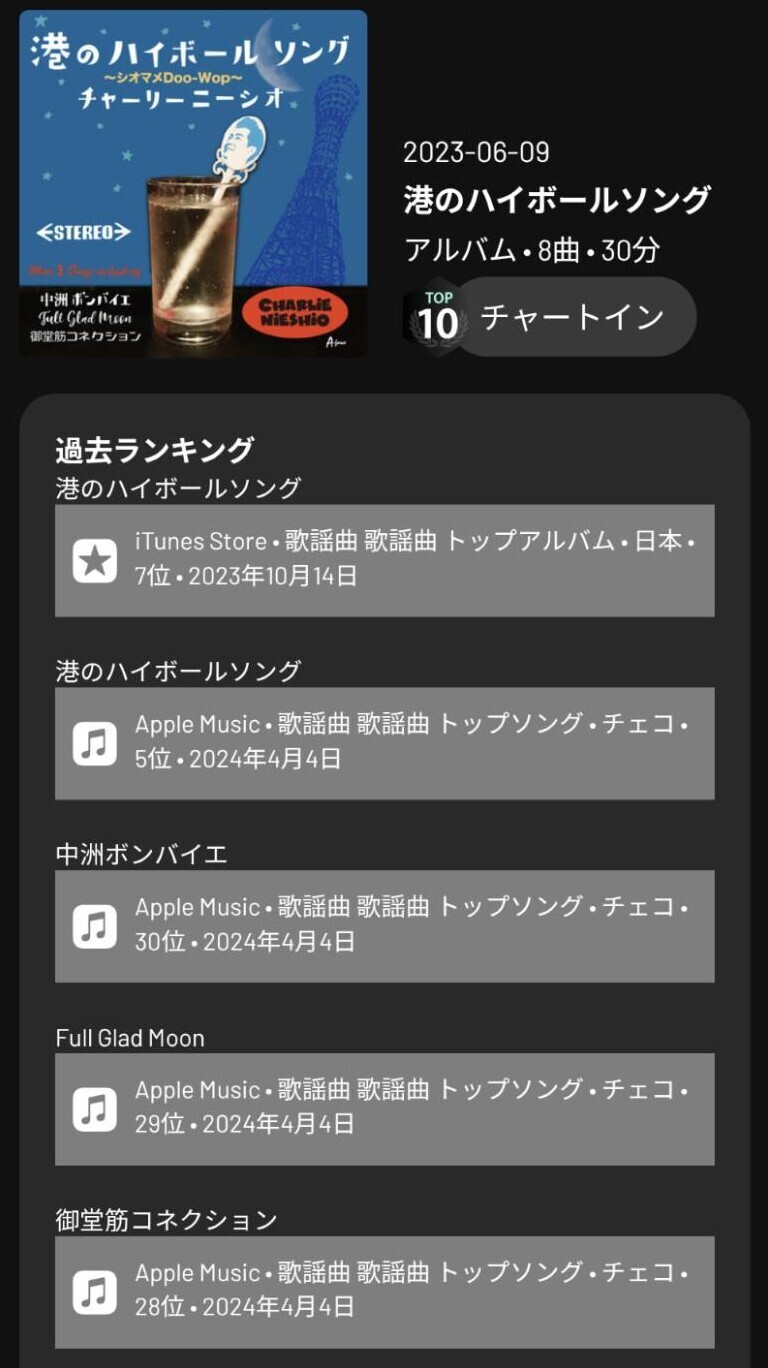Open the 港のハイボールソング album cover
The image size is (768, 1368).
(193, 184)
